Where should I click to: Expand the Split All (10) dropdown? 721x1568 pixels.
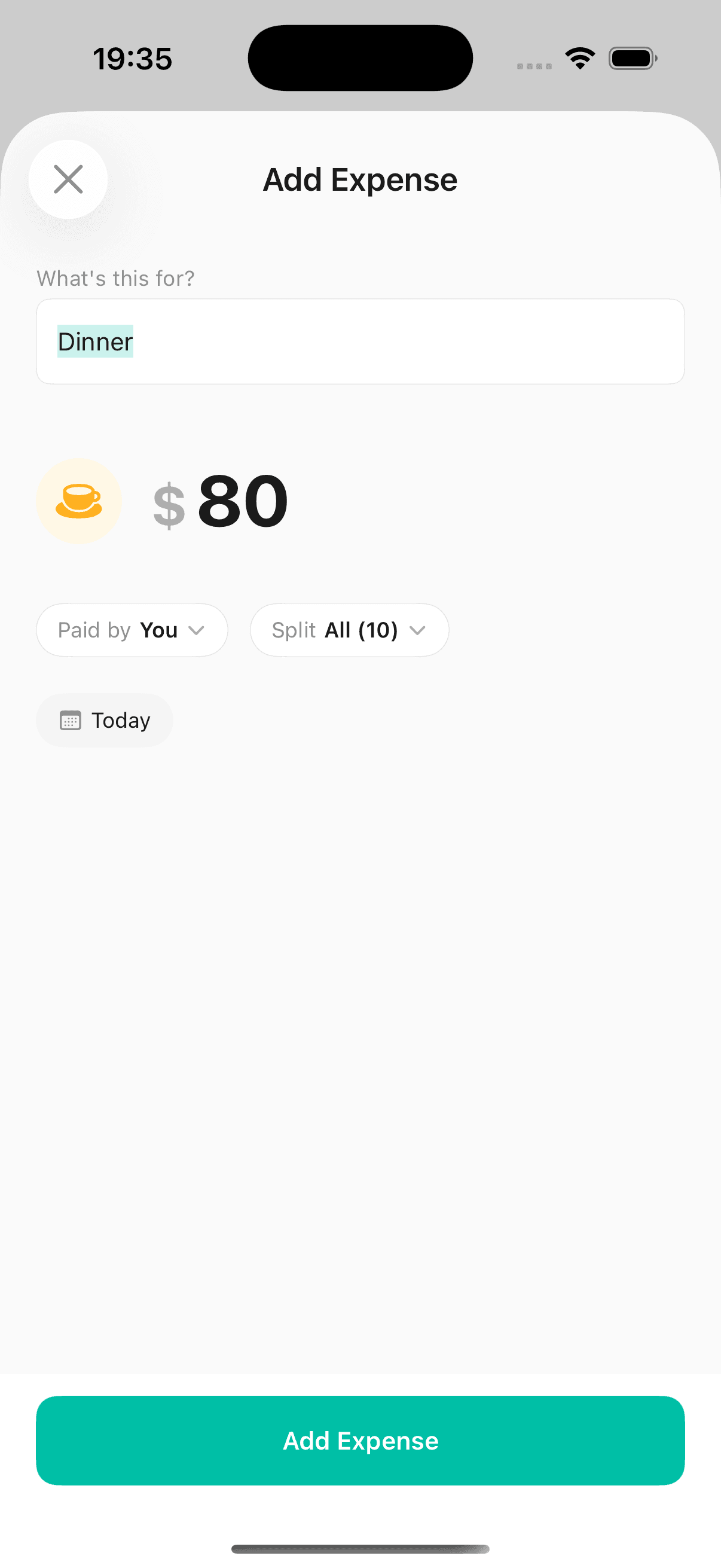(349, 630)
